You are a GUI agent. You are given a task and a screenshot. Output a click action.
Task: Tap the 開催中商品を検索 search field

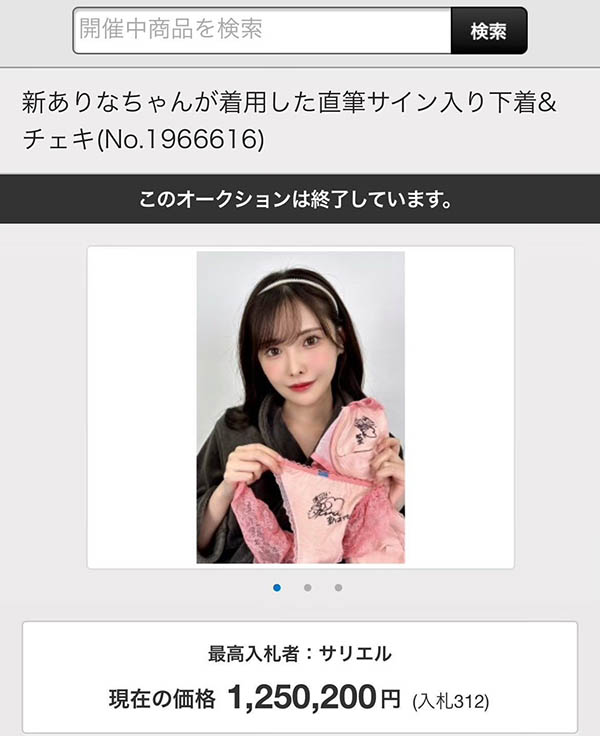point(262,31)
